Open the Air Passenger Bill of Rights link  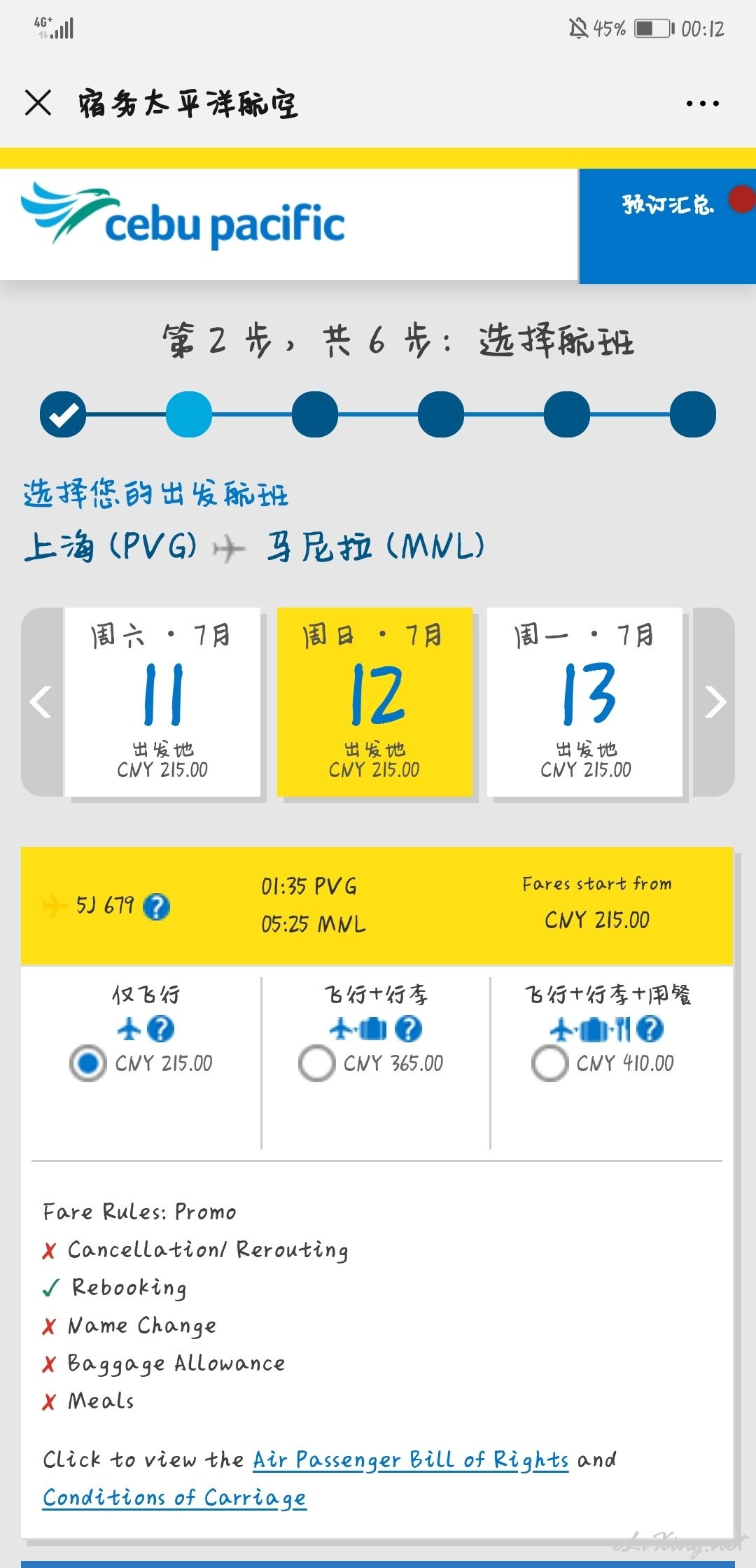point(411,1459)
